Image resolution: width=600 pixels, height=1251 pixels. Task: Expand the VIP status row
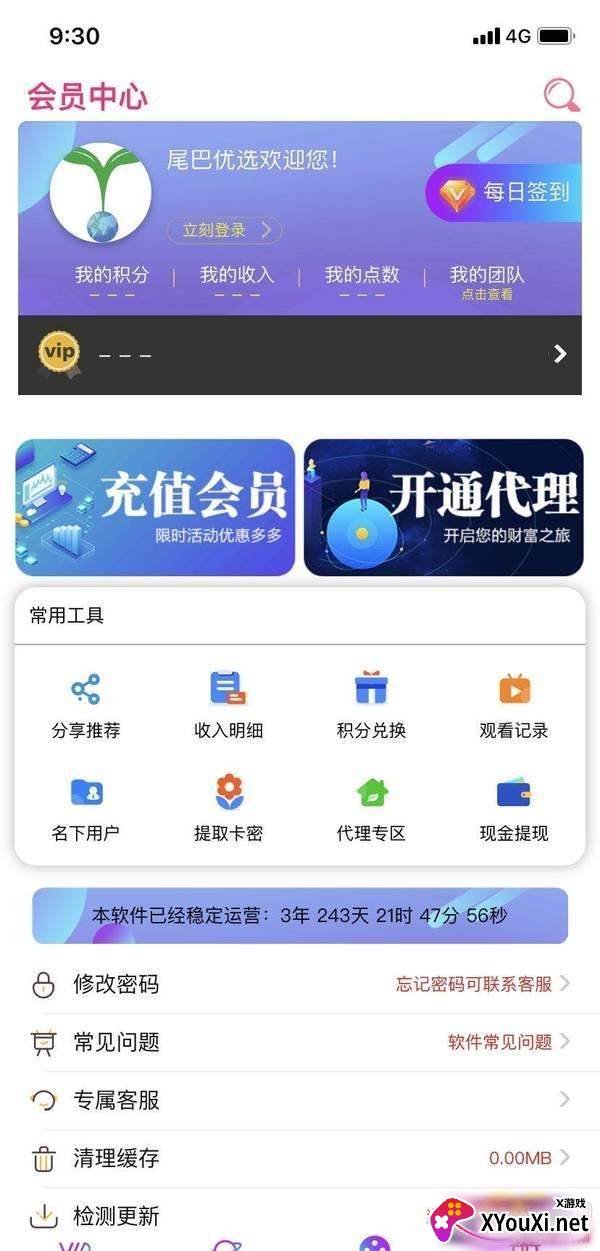coord(300,354)
